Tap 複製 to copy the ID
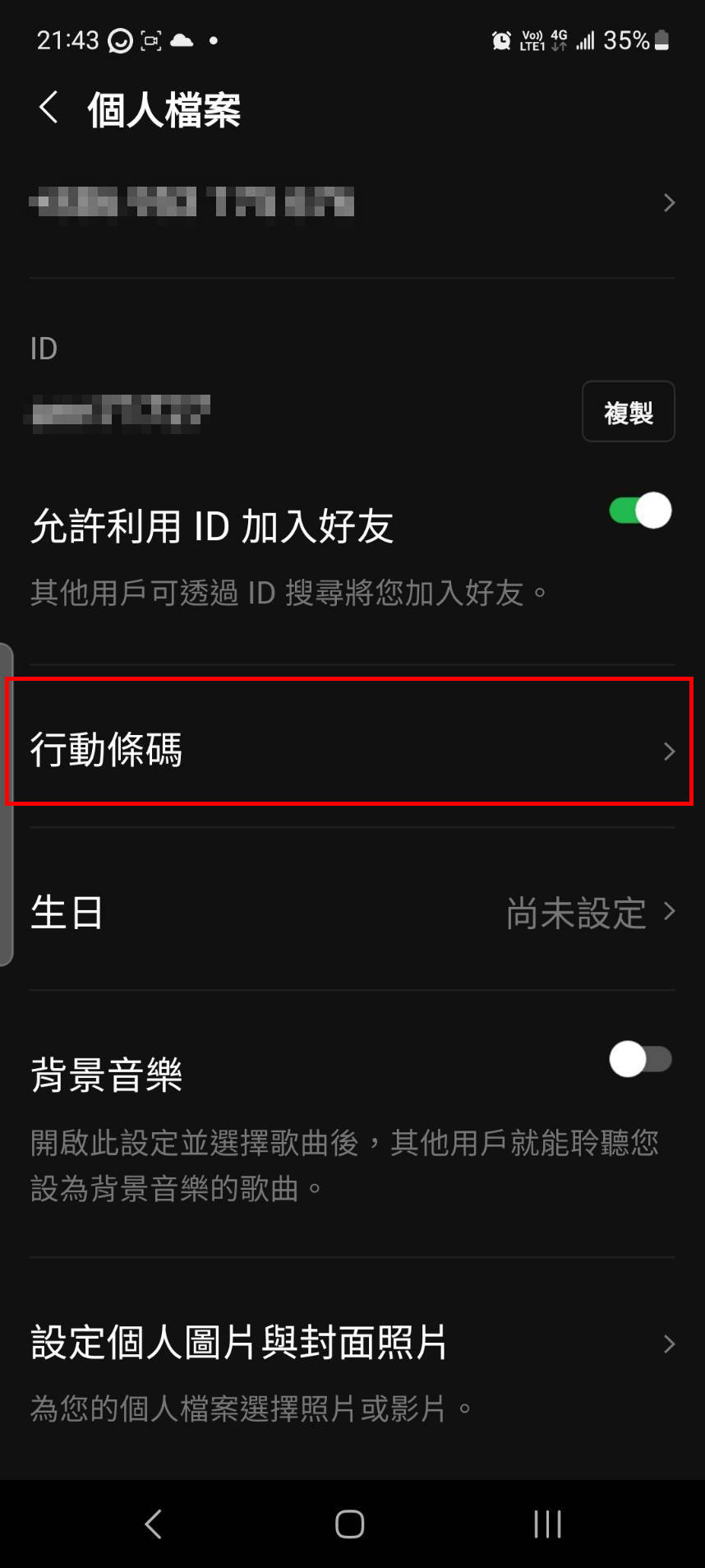 click(628, 412)
